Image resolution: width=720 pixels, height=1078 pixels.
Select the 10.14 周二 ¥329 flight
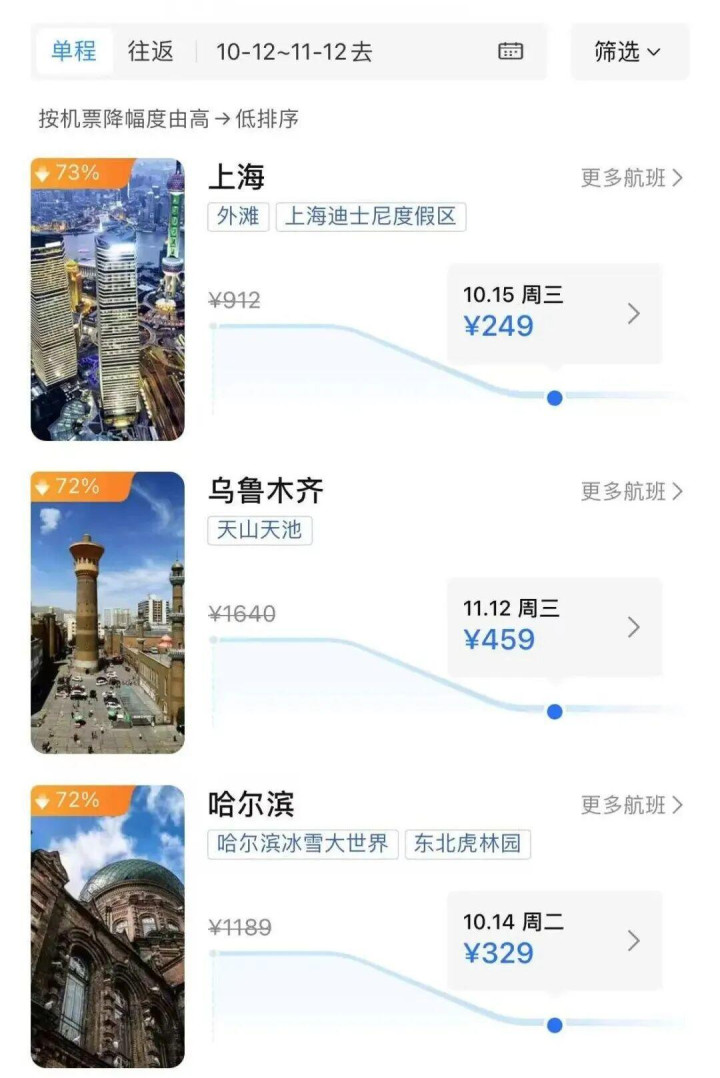[554, 941]
